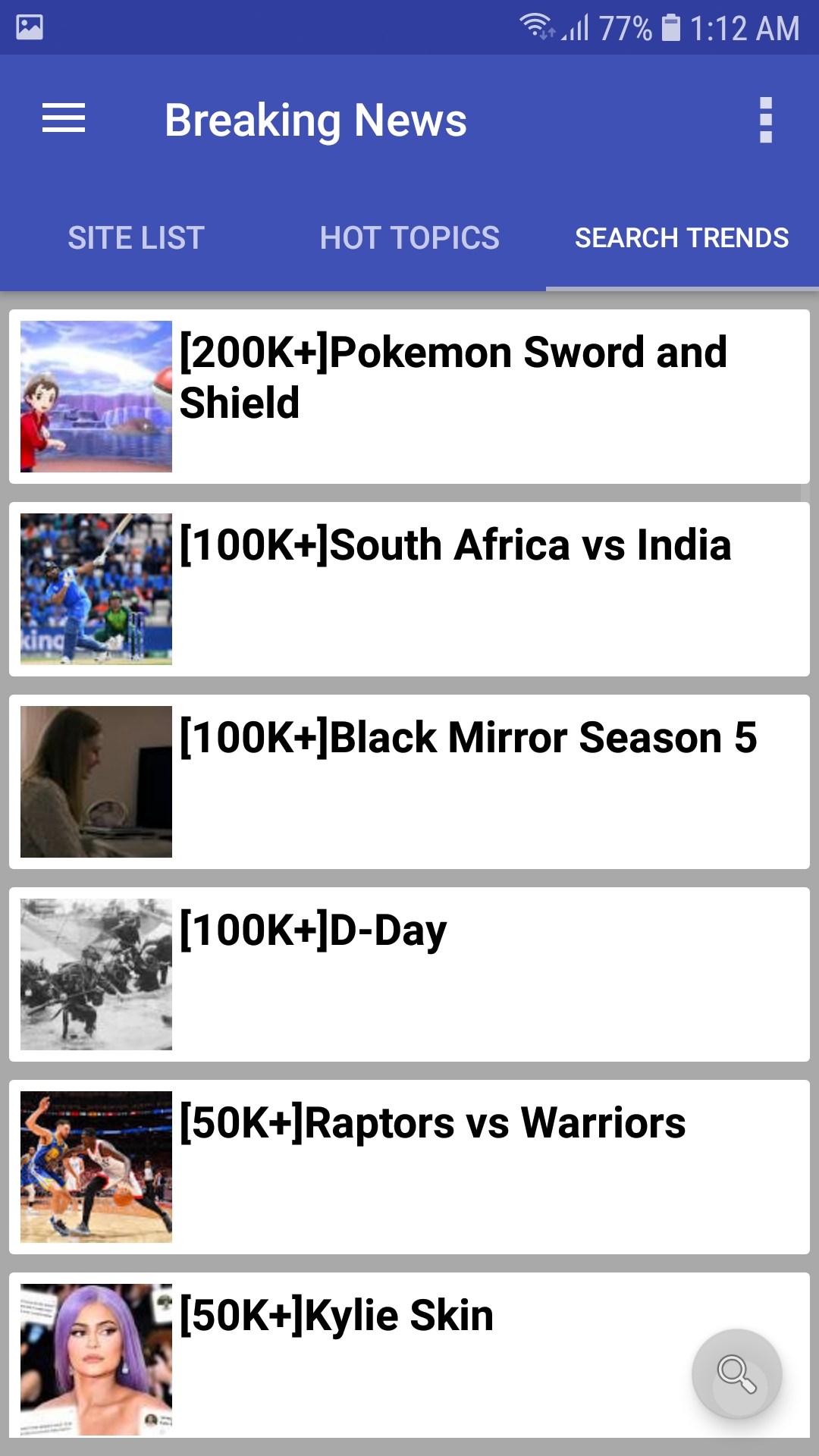819x1456 pixels.
Task: Tap the Pokemon Sword and Shield thumbnail
Action: pos(96,397)
